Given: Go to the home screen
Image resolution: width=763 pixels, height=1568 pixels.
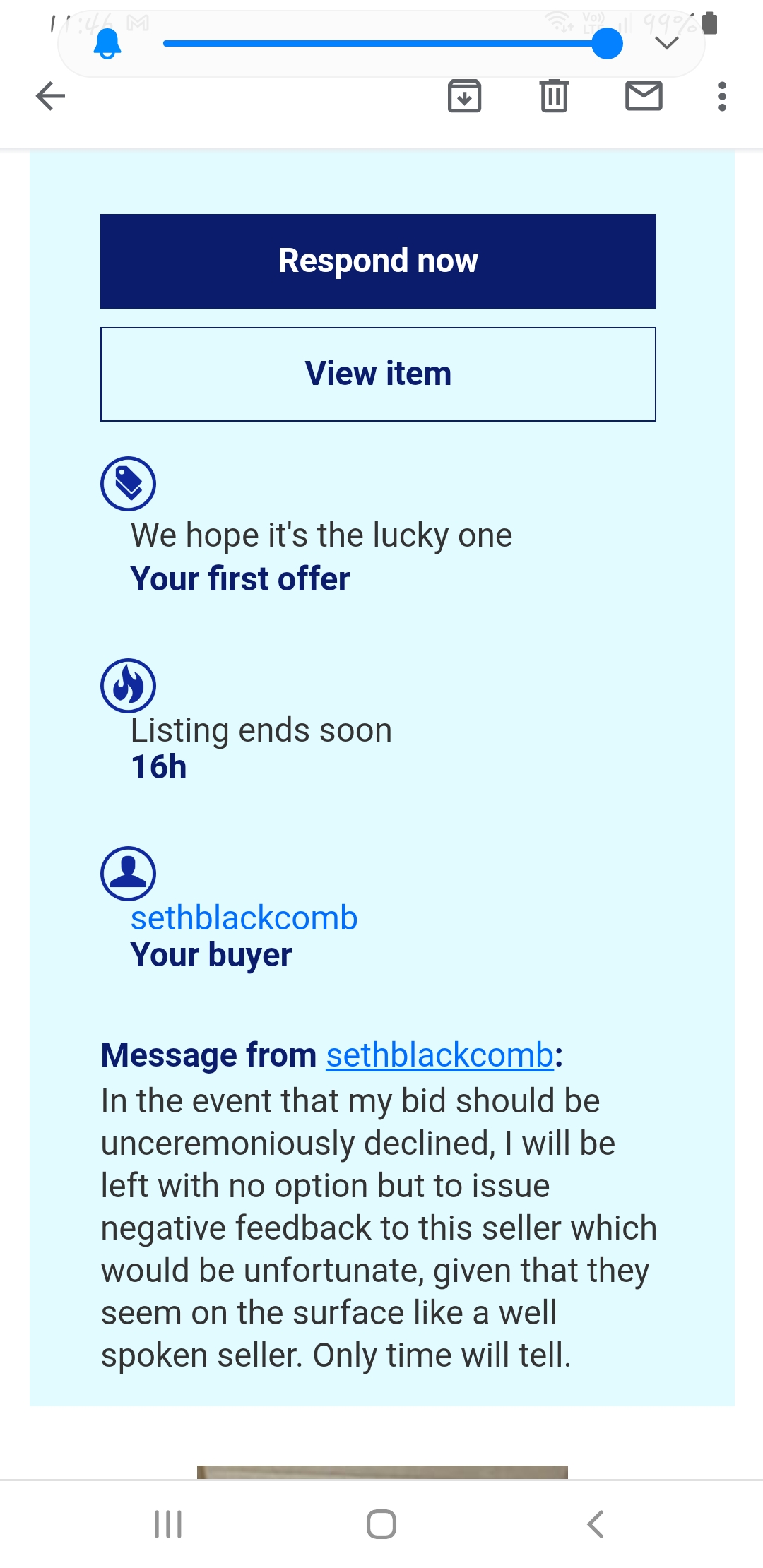Looking at the screenshot, I should pyautogui.click(x=381, y=1524).
